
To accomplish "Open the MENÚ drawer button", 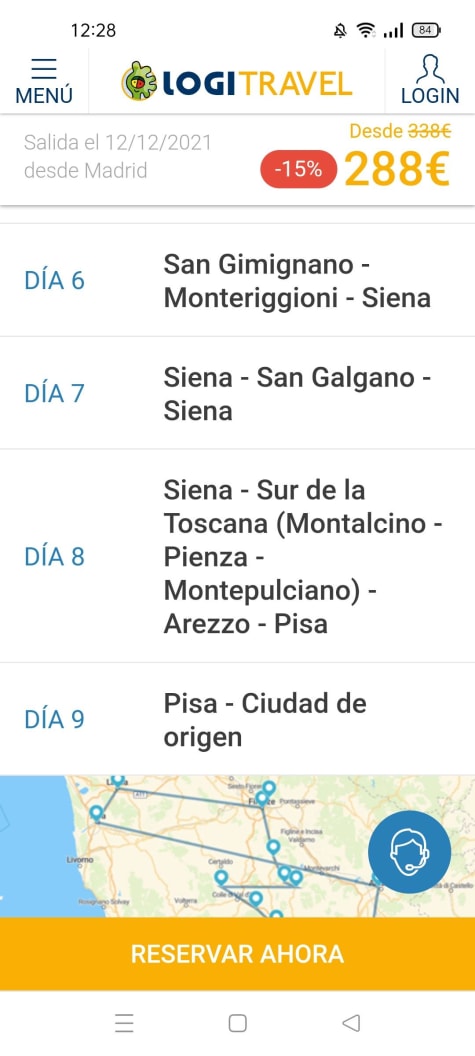I will tap(44, 81).
